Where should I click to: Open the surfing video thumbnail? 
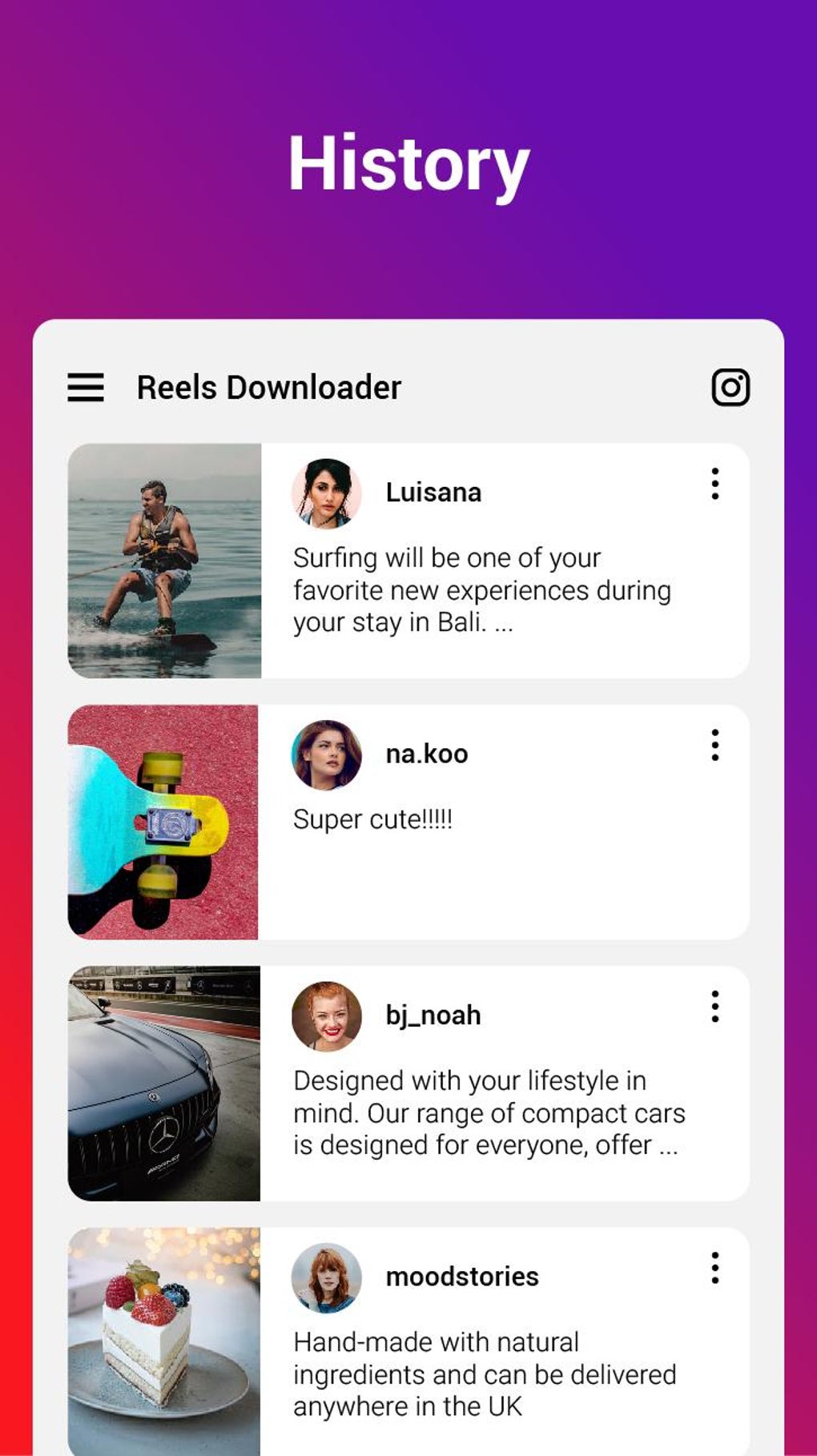pyautogui.click(x=164, y=558)
